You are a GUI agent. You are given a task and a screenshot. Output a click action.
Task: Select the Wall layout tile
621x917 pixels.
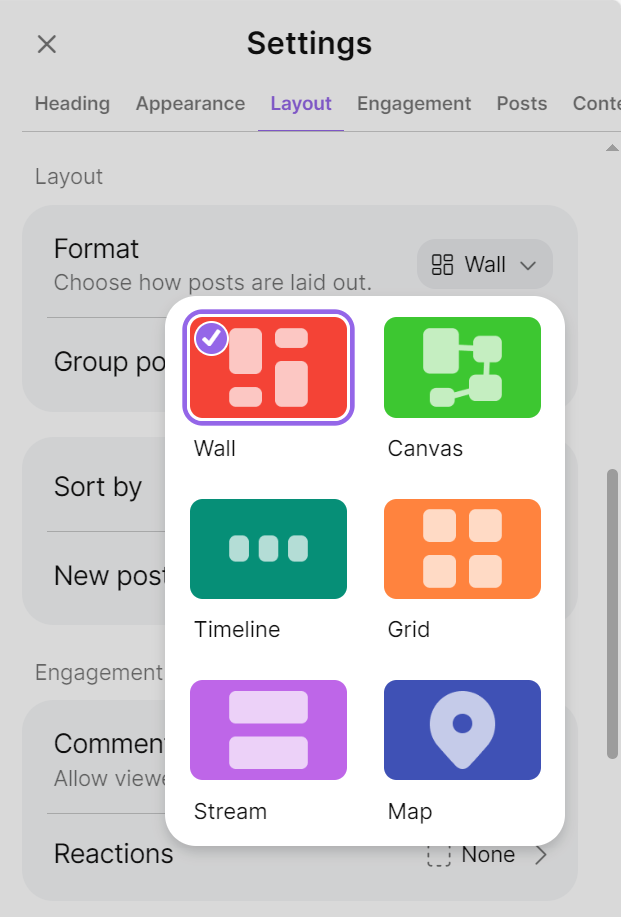pos(268,368)
